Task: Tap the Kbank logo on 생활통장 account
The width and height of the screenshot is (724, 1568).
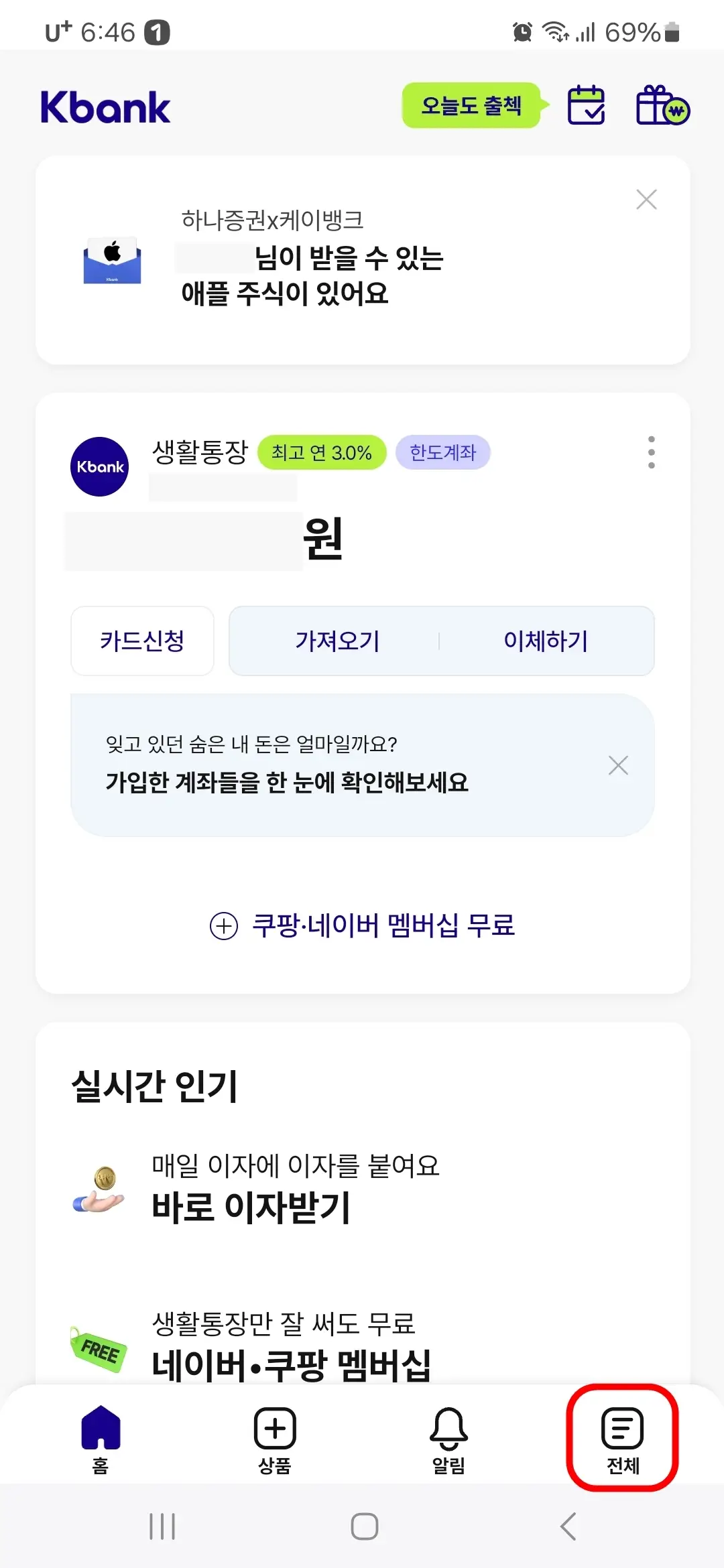Action: click(99, 467)
